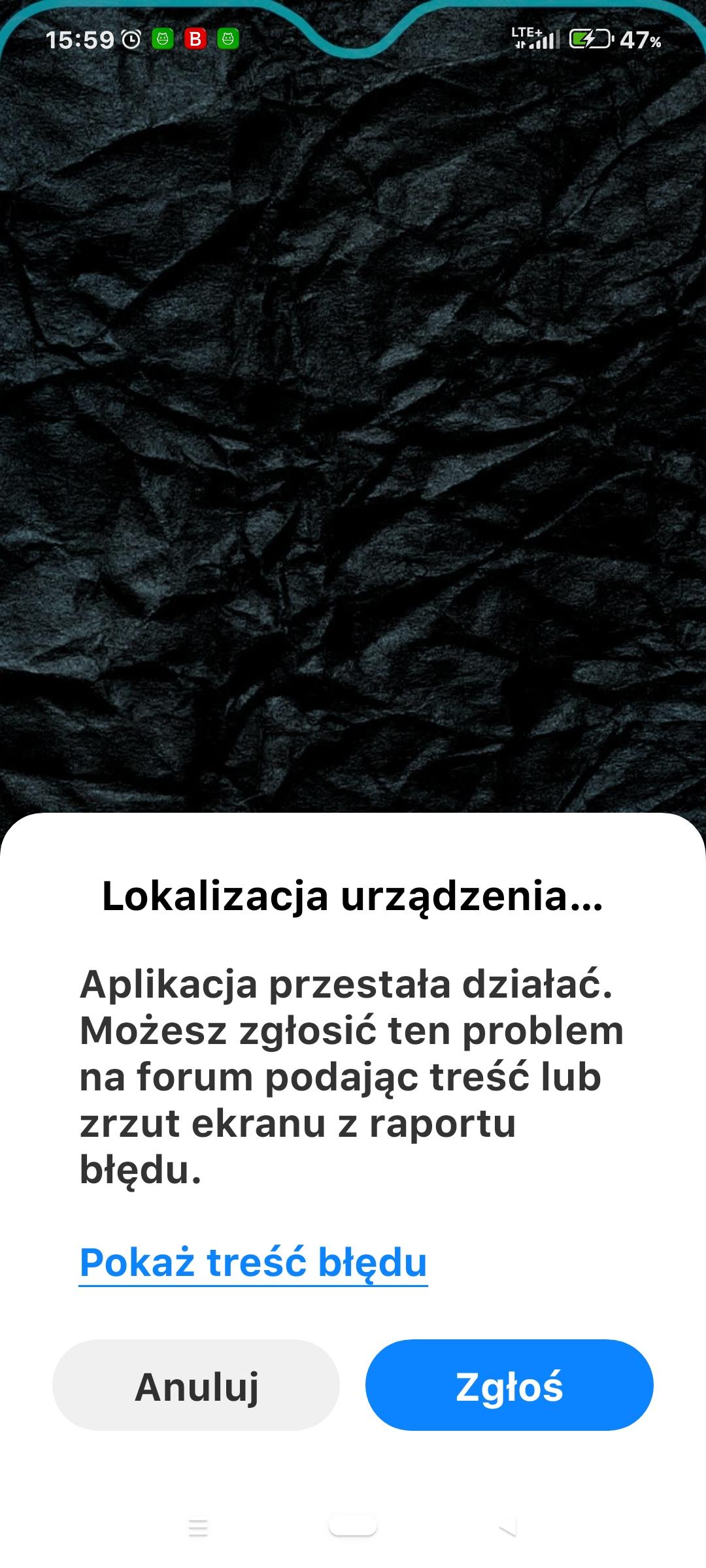Dismiss the dialog with Anuluj
The height and width of the screenshot is (1568, 706).
196,1385
